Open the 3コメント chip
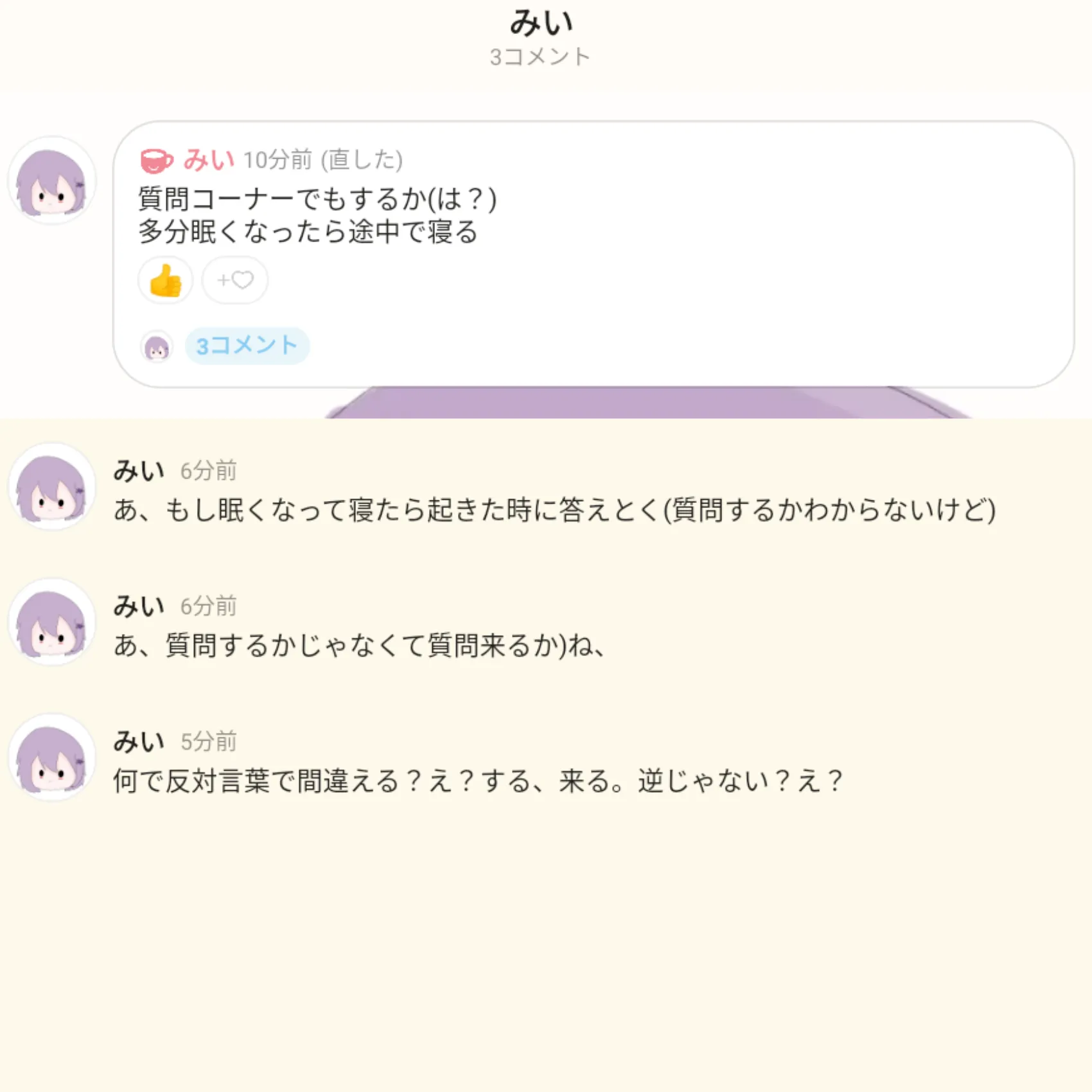The width and height of the screenshot is (1092, 1092). [x=247, y=346]
